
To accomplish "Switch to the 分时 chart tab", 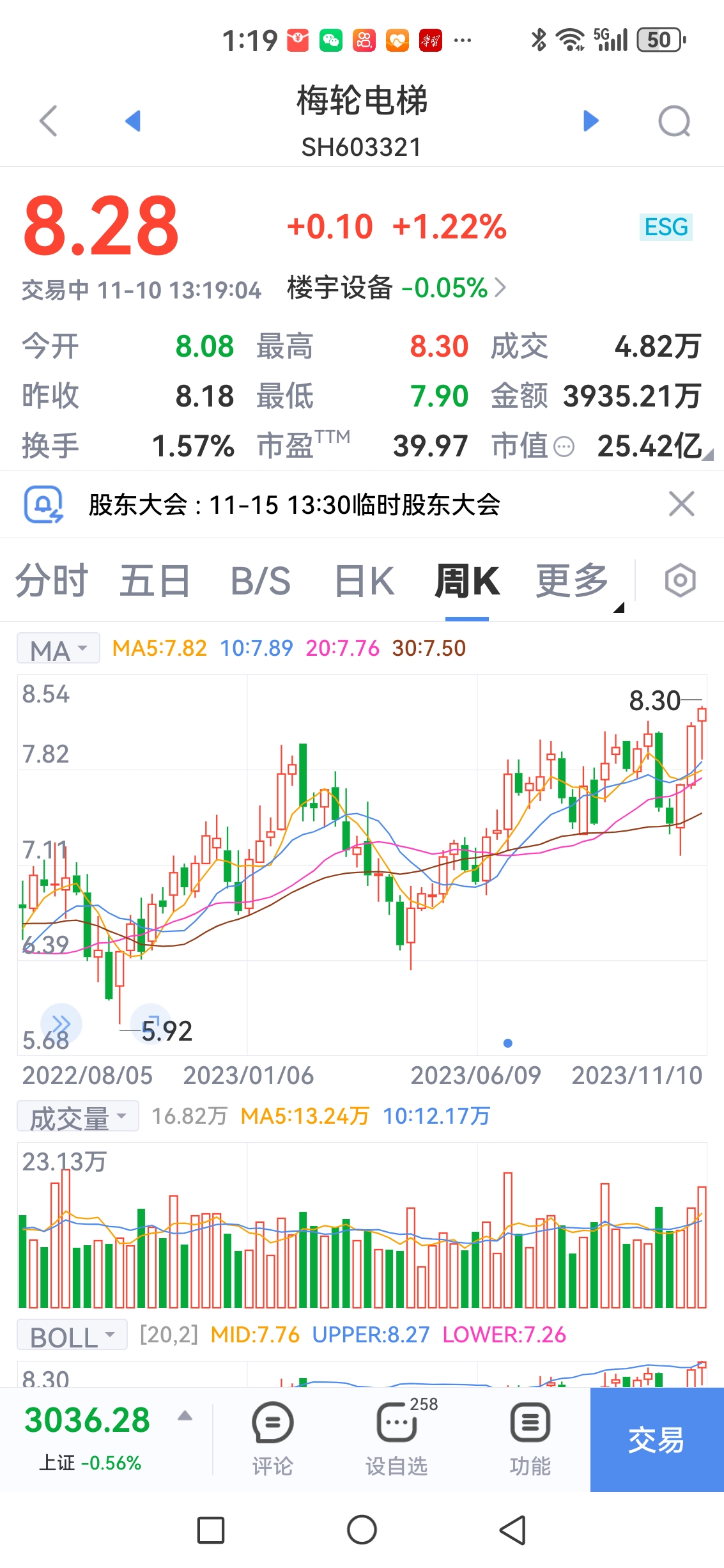I will pos(51,581).
